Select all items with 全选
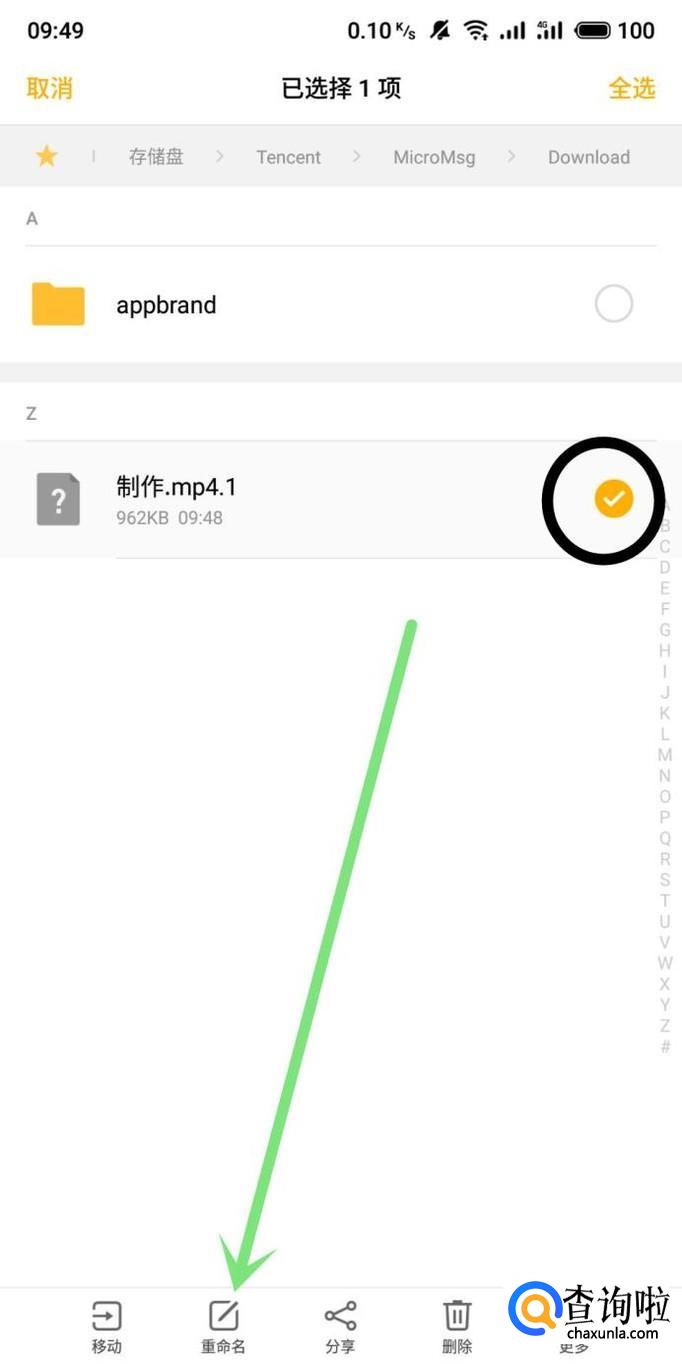The width and height of the screenshot is (682, 1364). click(x=632, y=88)
